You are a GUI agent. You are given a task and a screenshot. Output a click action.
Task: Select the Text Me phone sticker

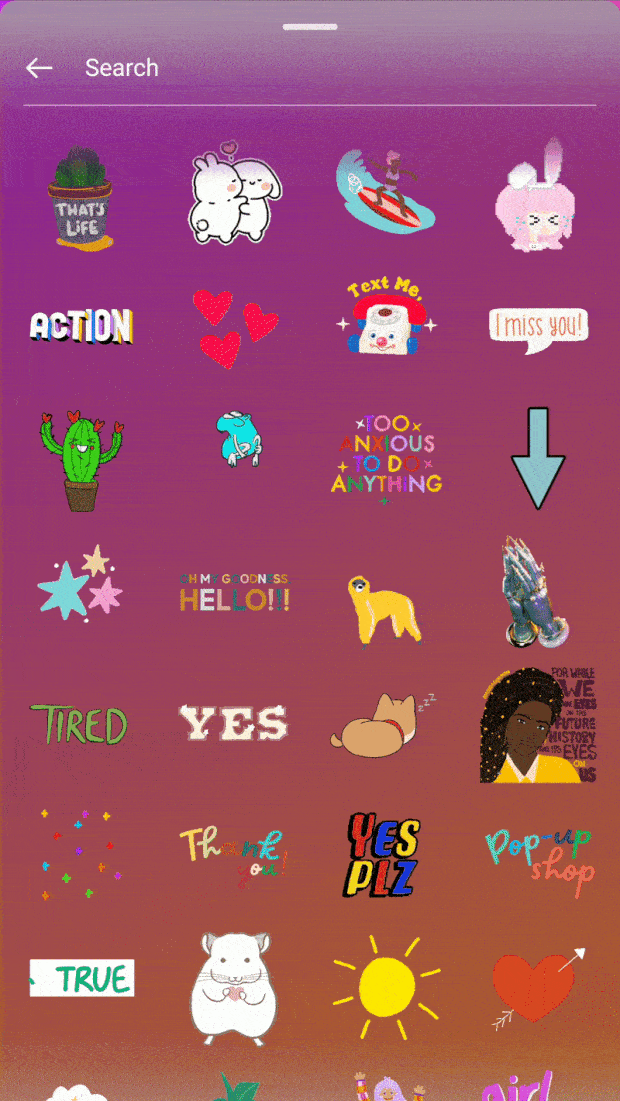[387, 317]
